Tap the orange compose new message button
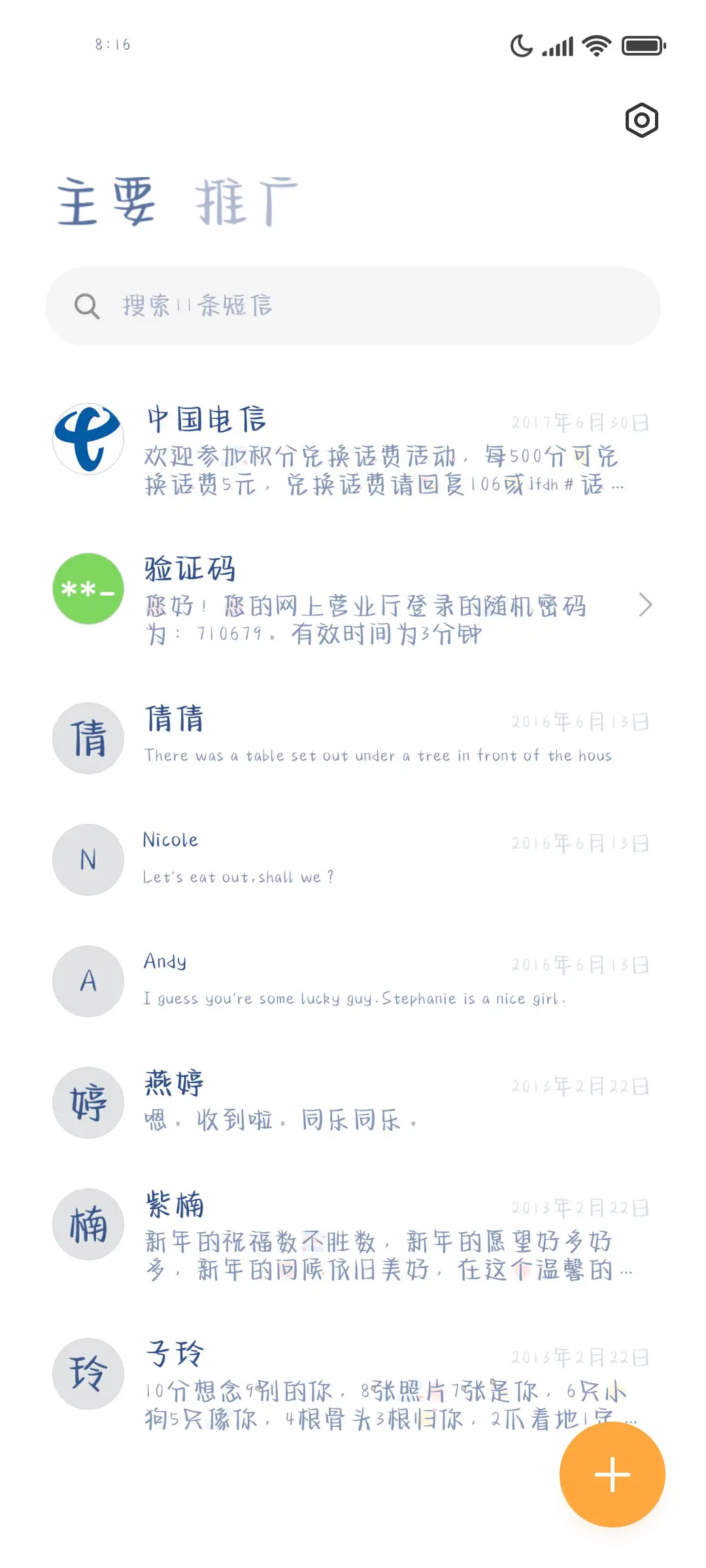 pyautogui.click(x=611, y=1474)
